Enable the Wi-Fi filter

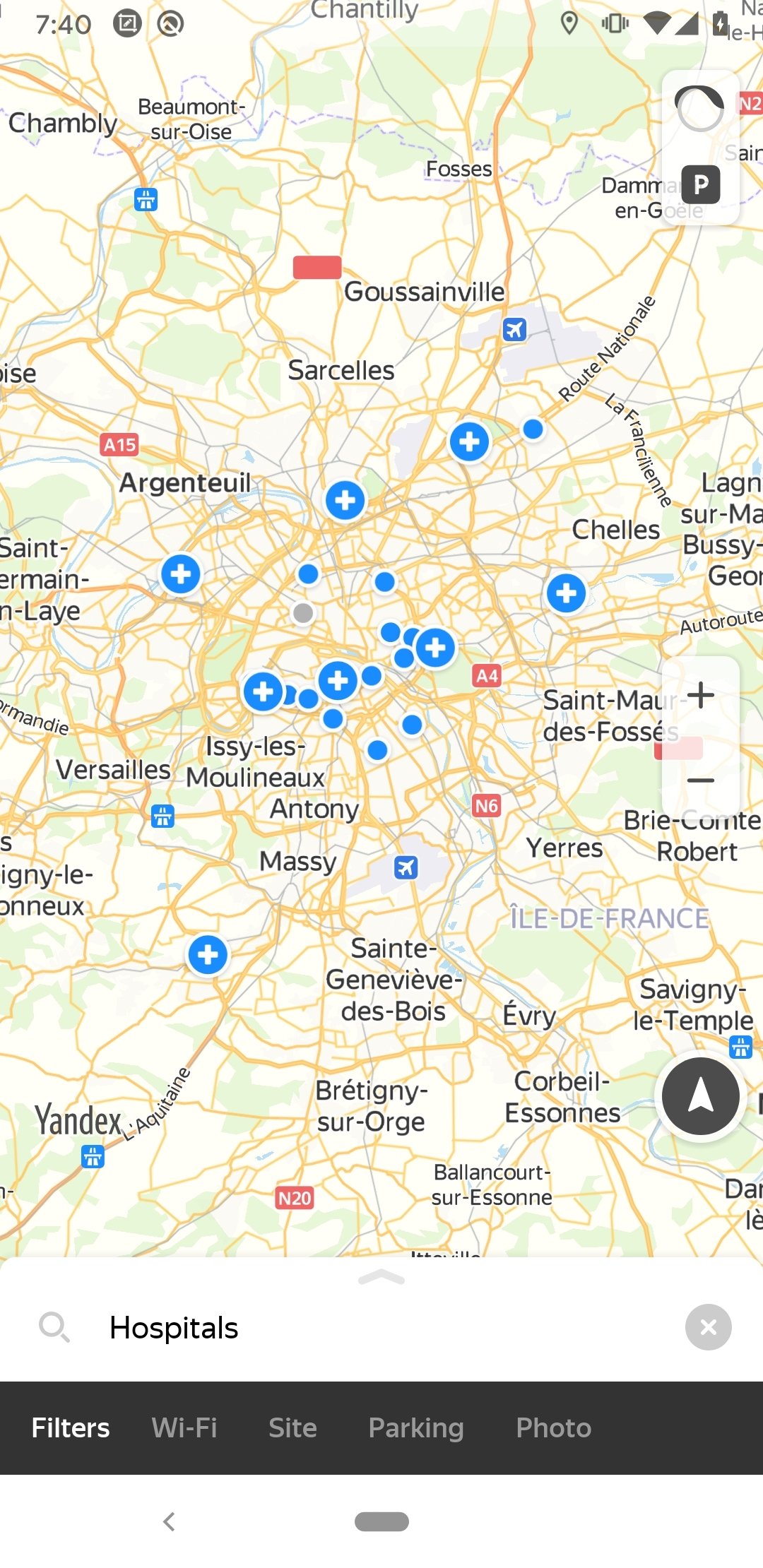[184, 1427]
